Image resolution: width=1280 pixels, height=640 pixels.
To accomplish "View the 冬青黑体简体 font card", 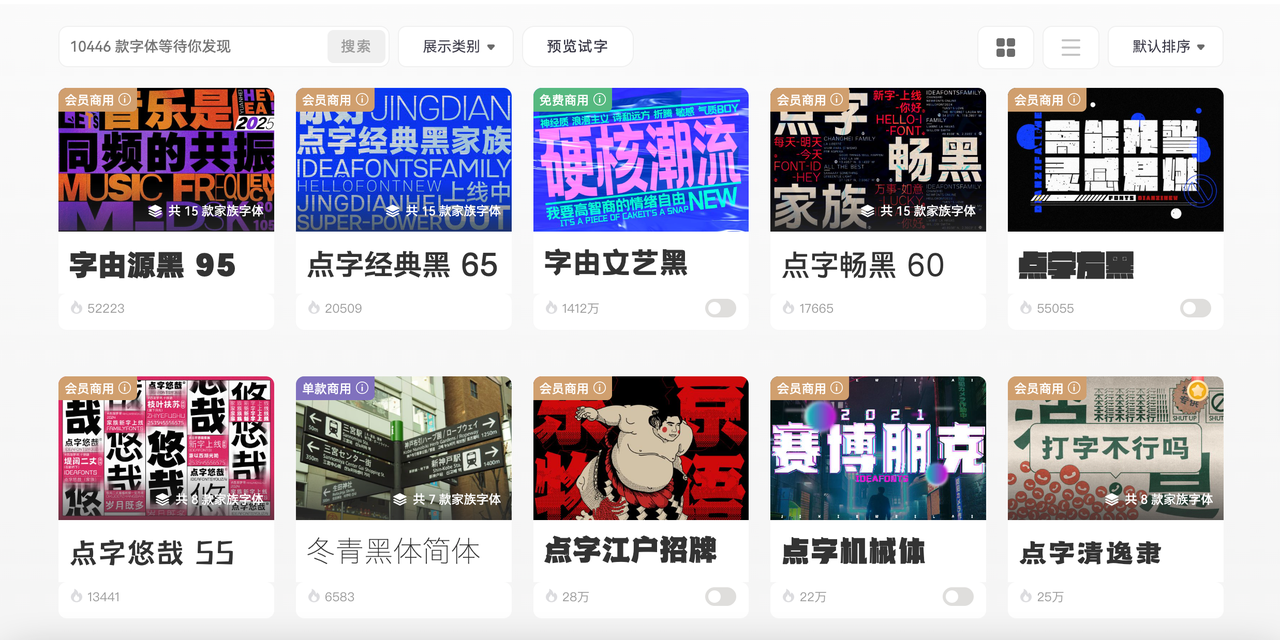I will (x=404, y=448).
